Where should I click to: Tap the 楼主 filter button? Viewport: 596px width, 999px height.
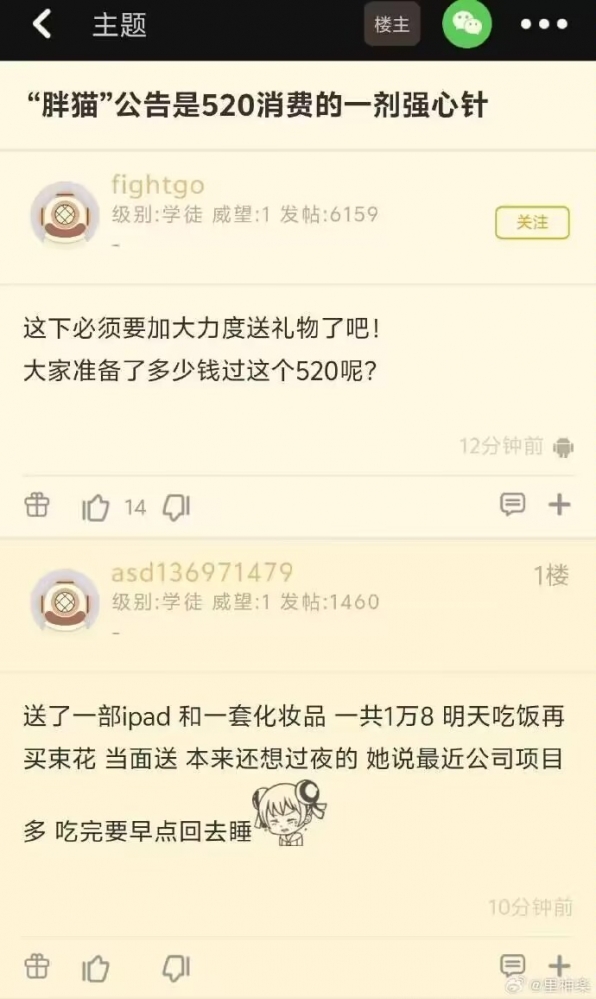coord(391,24)
